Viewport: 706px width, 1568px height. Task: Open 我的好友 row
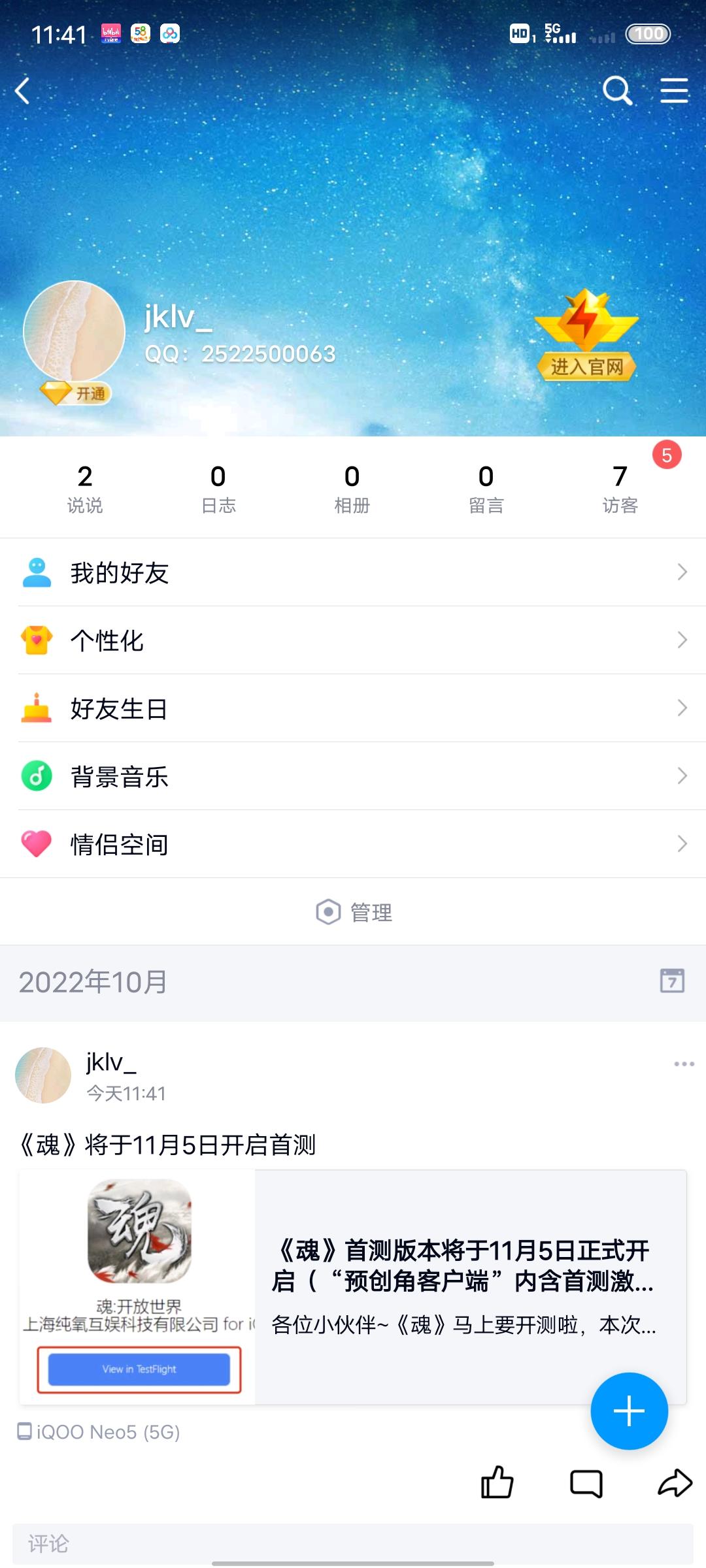click(353, 573)
